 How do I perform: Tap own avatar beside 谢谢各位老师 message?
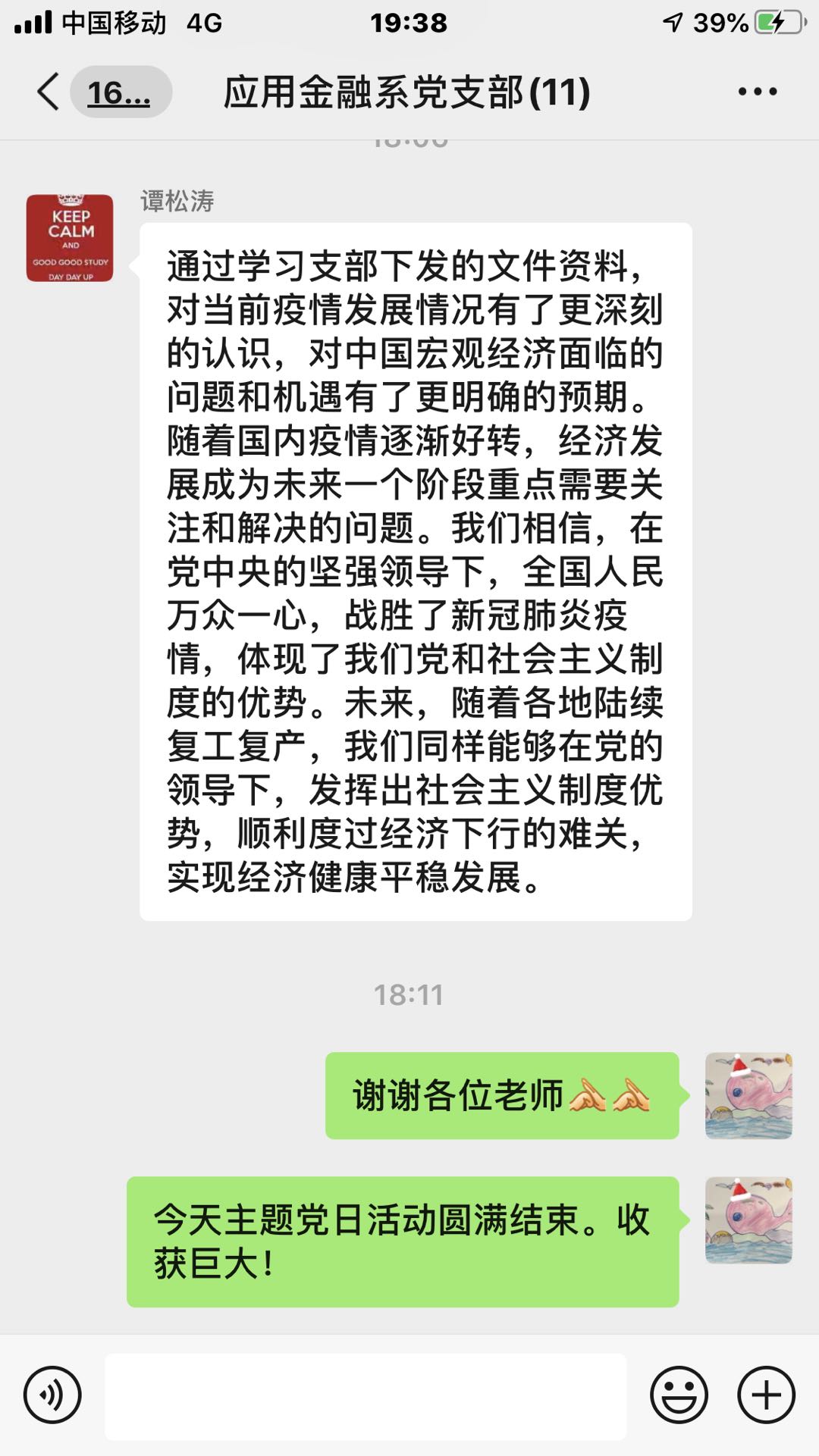click(x=748, y=1096)
